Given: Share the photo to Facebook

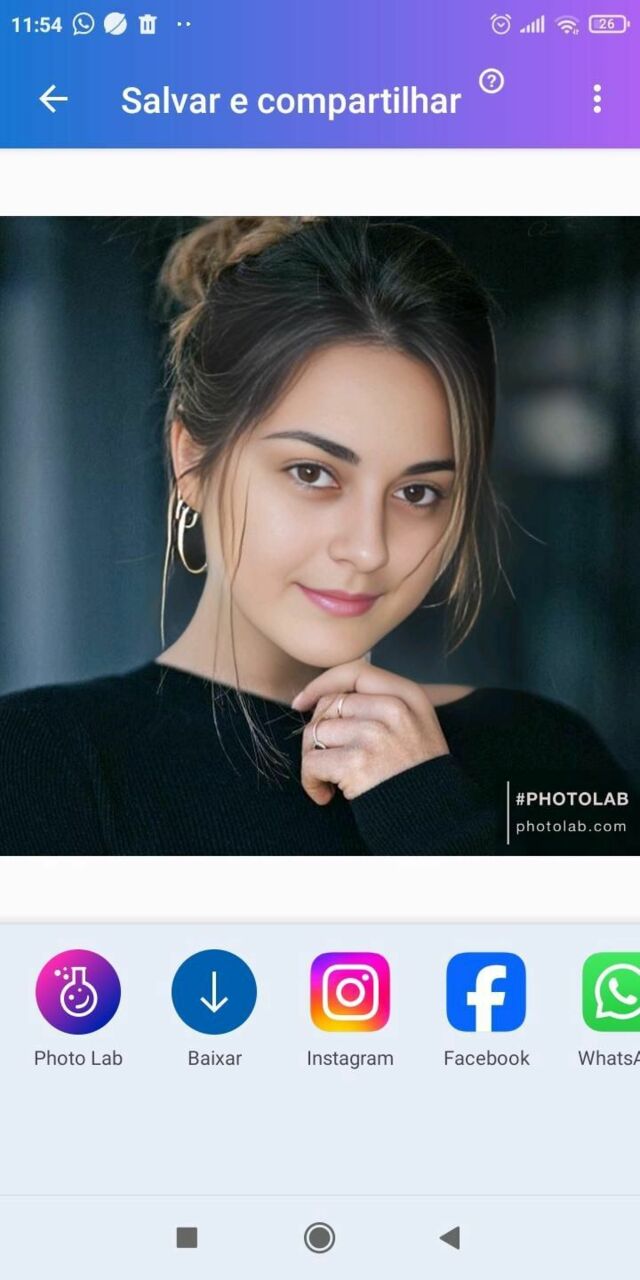Looking at the screenshot, I should click(x=486, y=992).
